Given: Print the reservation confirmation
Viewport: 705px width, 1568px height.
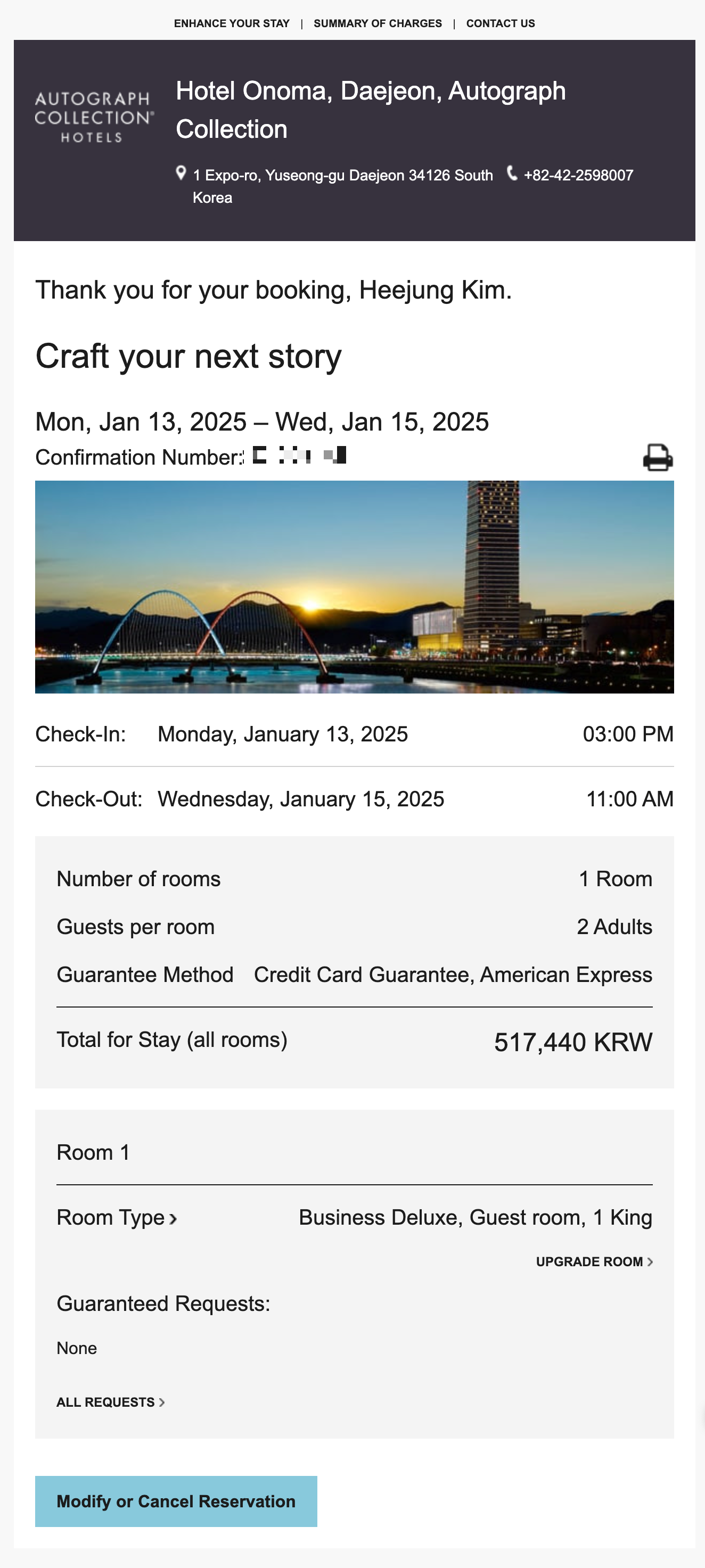Looking at the screenshot, I should point(658,457).
